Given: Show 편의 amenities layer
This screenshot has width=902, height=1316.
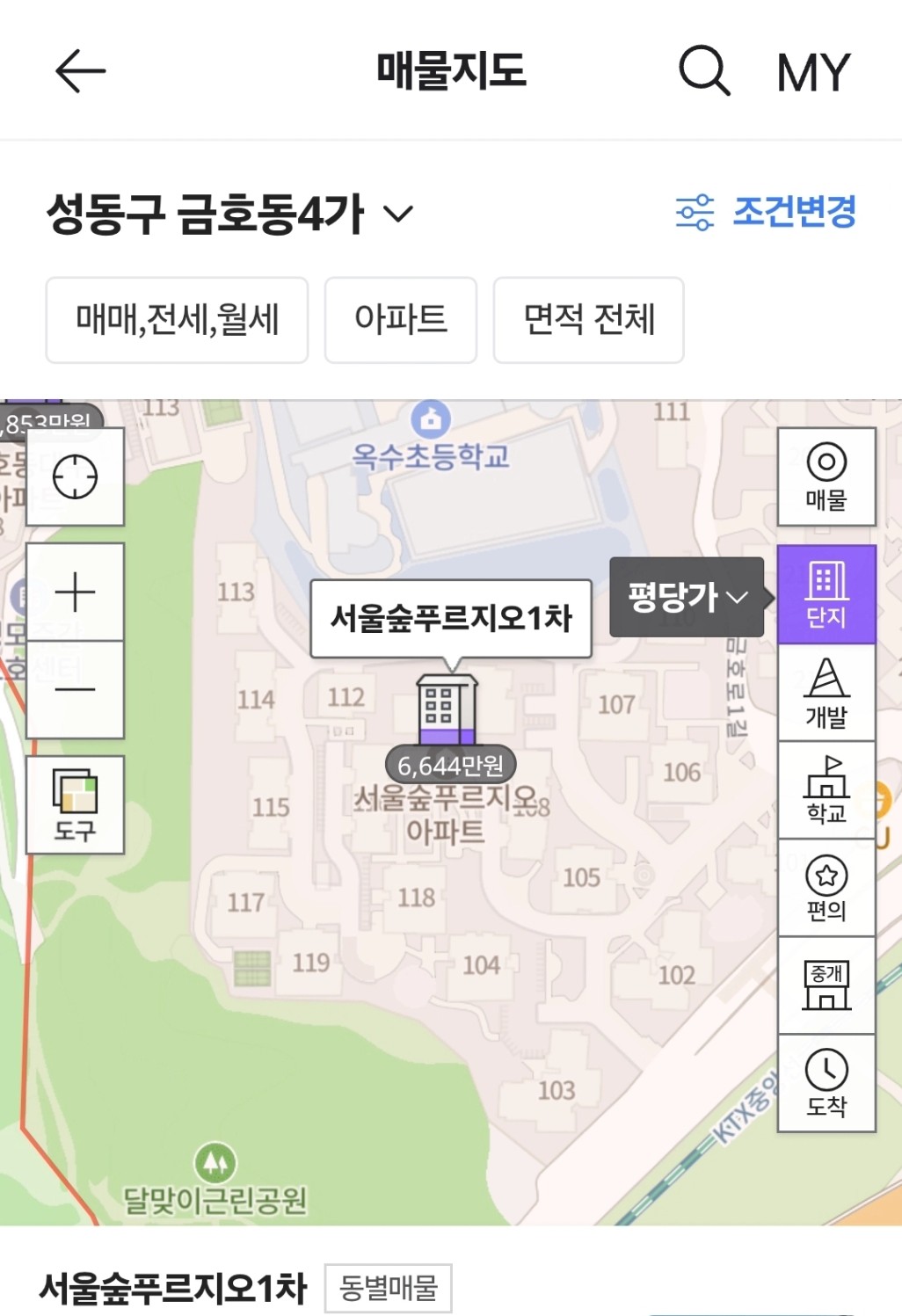Looking at the screenshot, I should point(826,888).
